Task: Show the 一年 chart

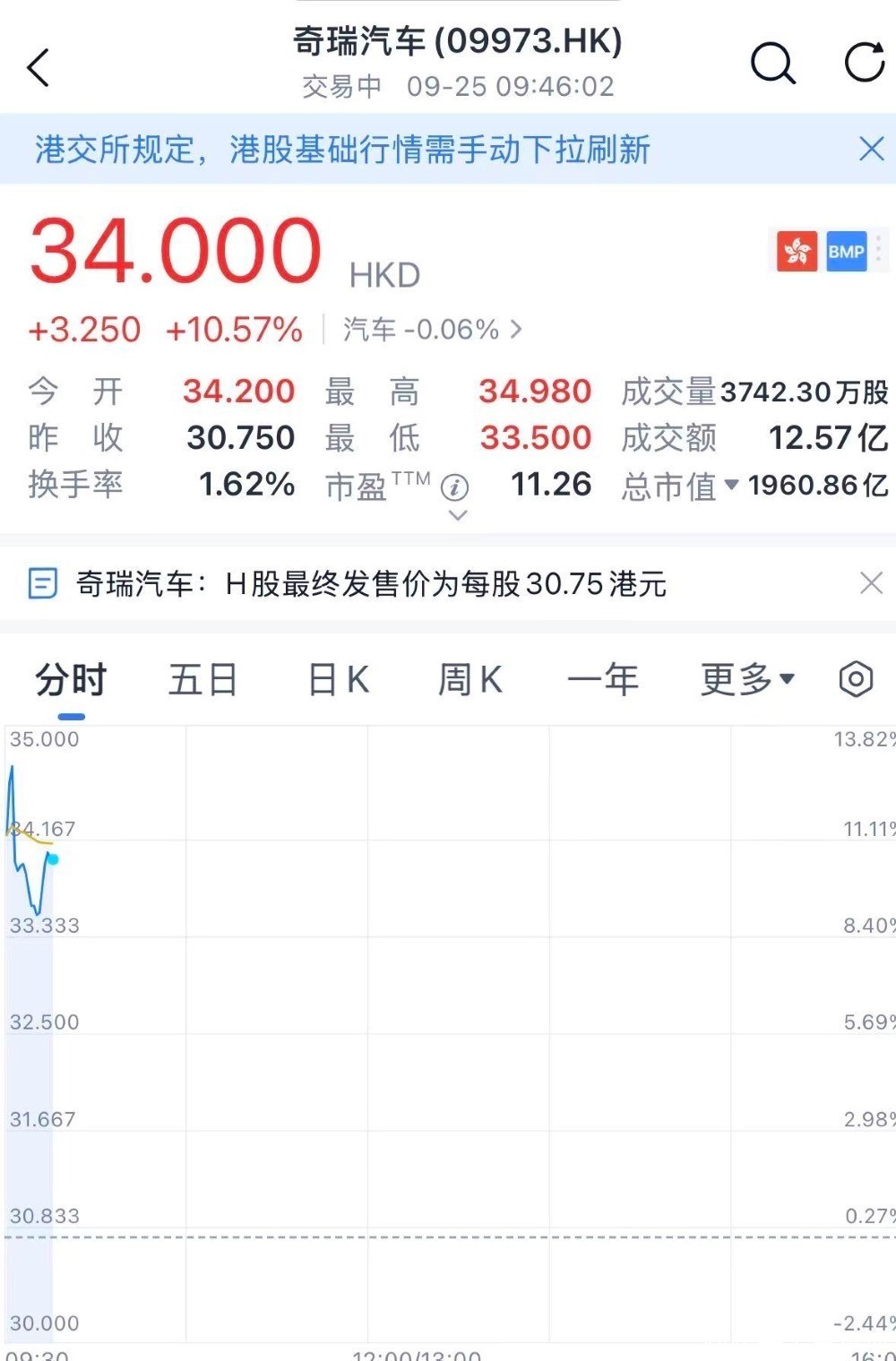Action: coord(603,680)
